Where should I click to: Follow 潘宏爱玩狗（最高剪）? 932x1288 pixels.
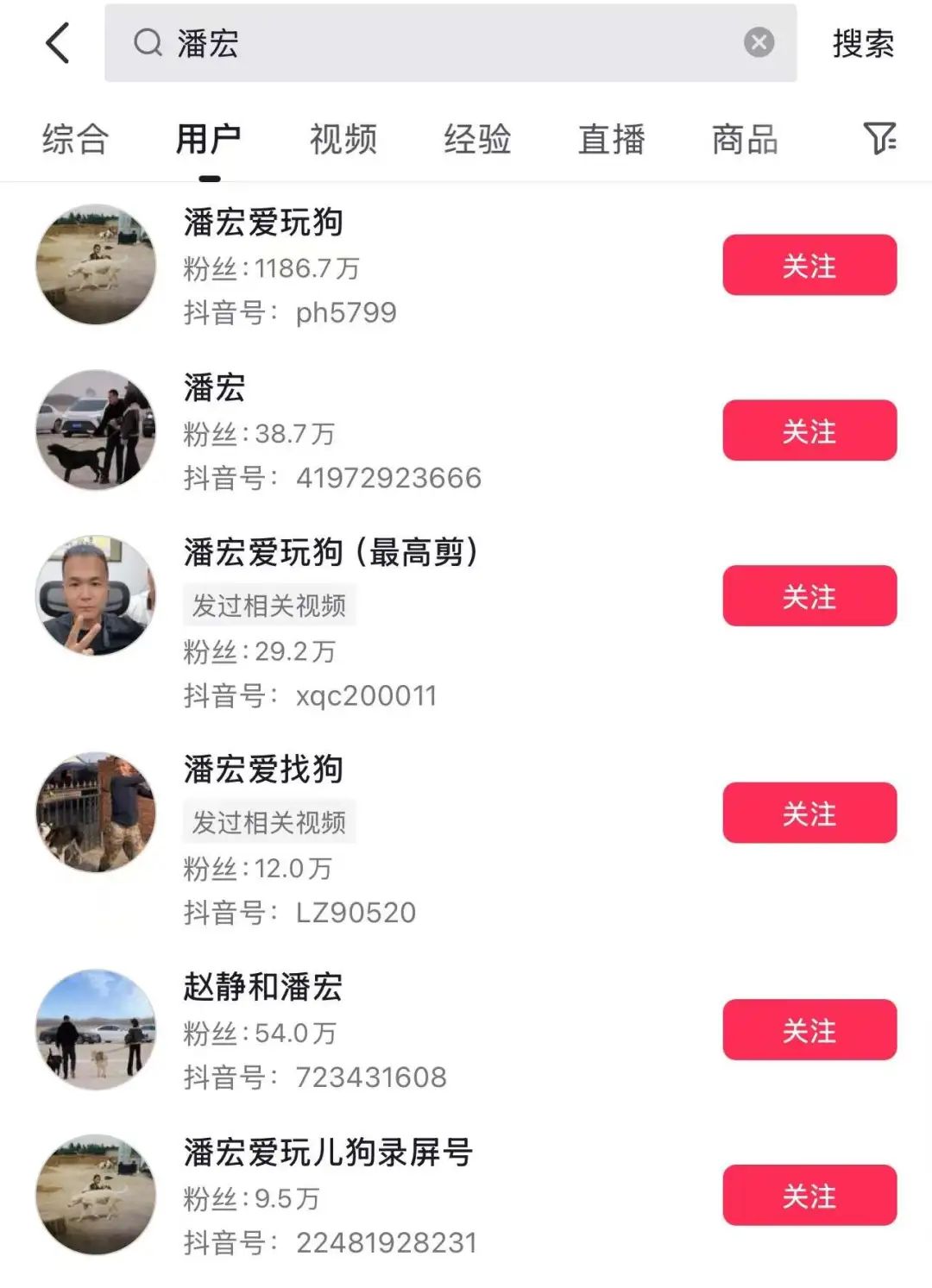click(x=809, y=596)
